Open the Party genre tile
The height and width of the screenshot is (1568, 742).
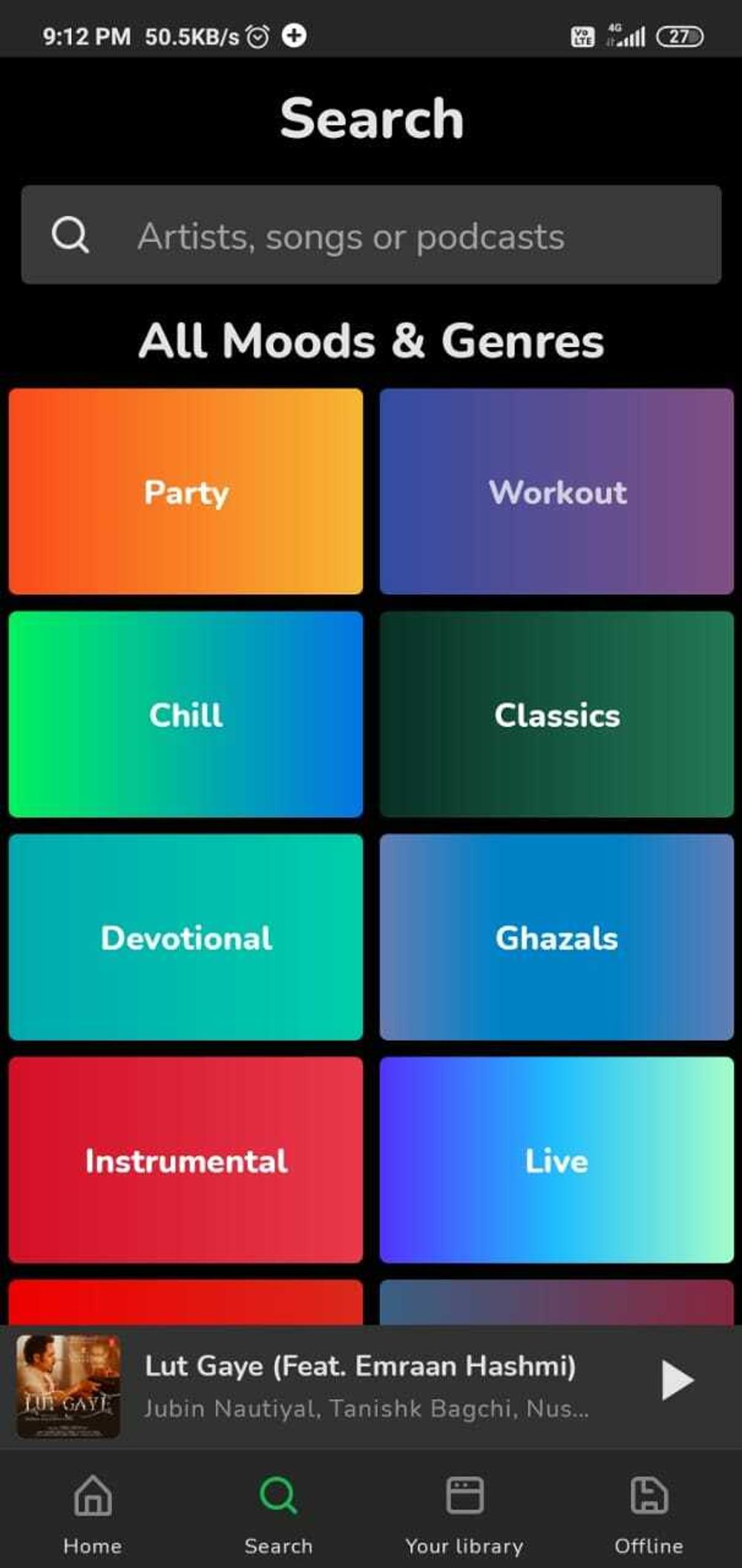click(185, 491)
